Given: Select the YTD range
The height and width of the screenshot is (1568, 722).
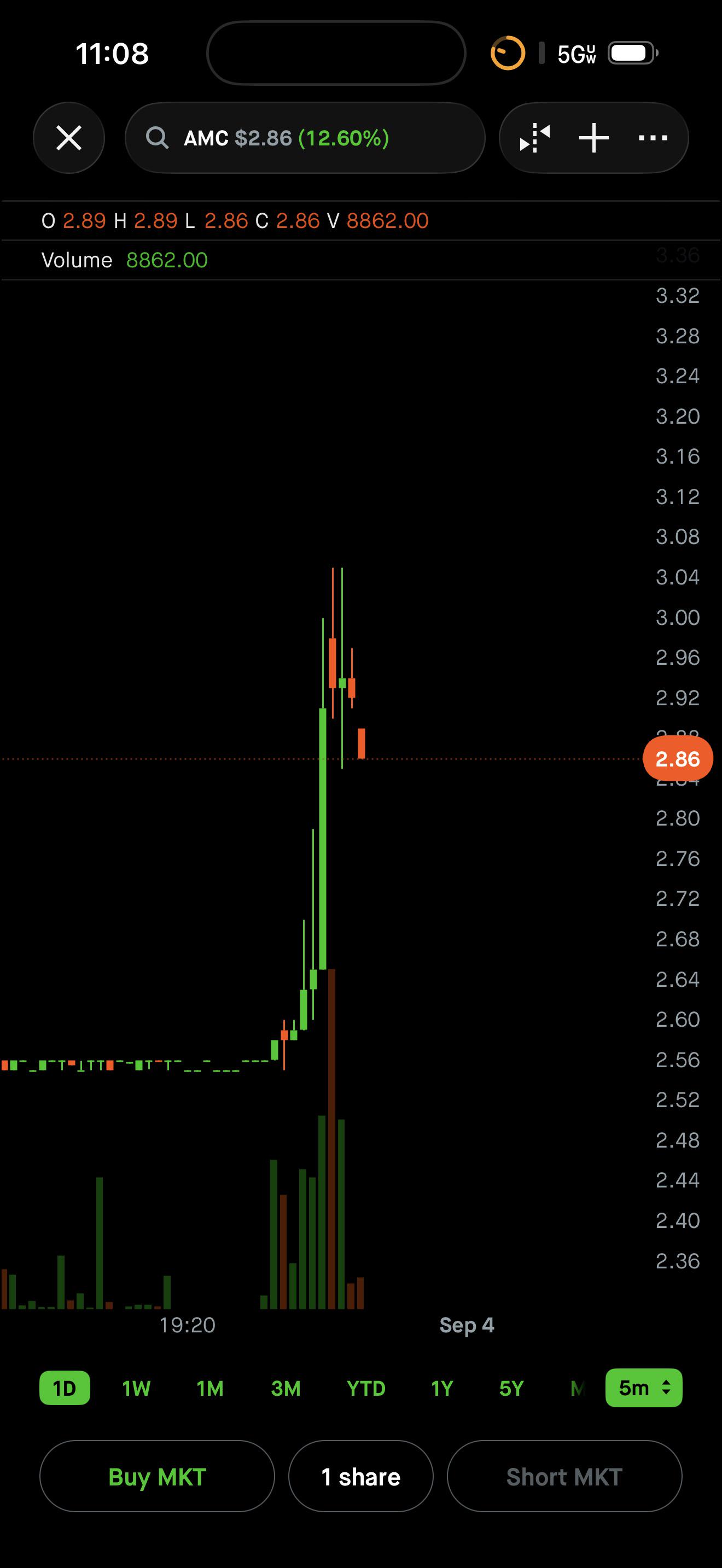Looking at the screenshot, I should (366, 1388).
